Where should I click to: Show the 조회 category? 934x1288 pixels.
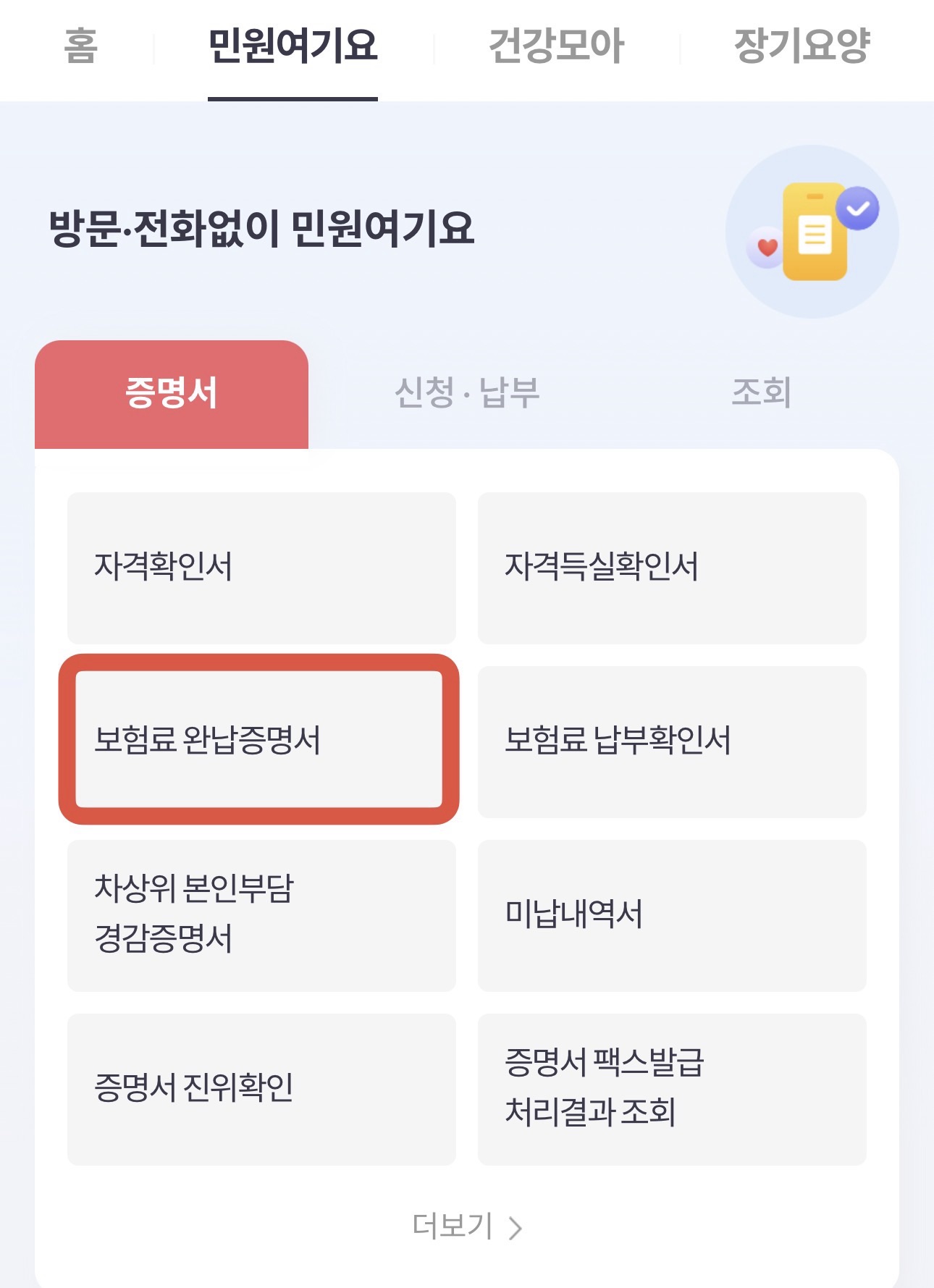(761, 394)
